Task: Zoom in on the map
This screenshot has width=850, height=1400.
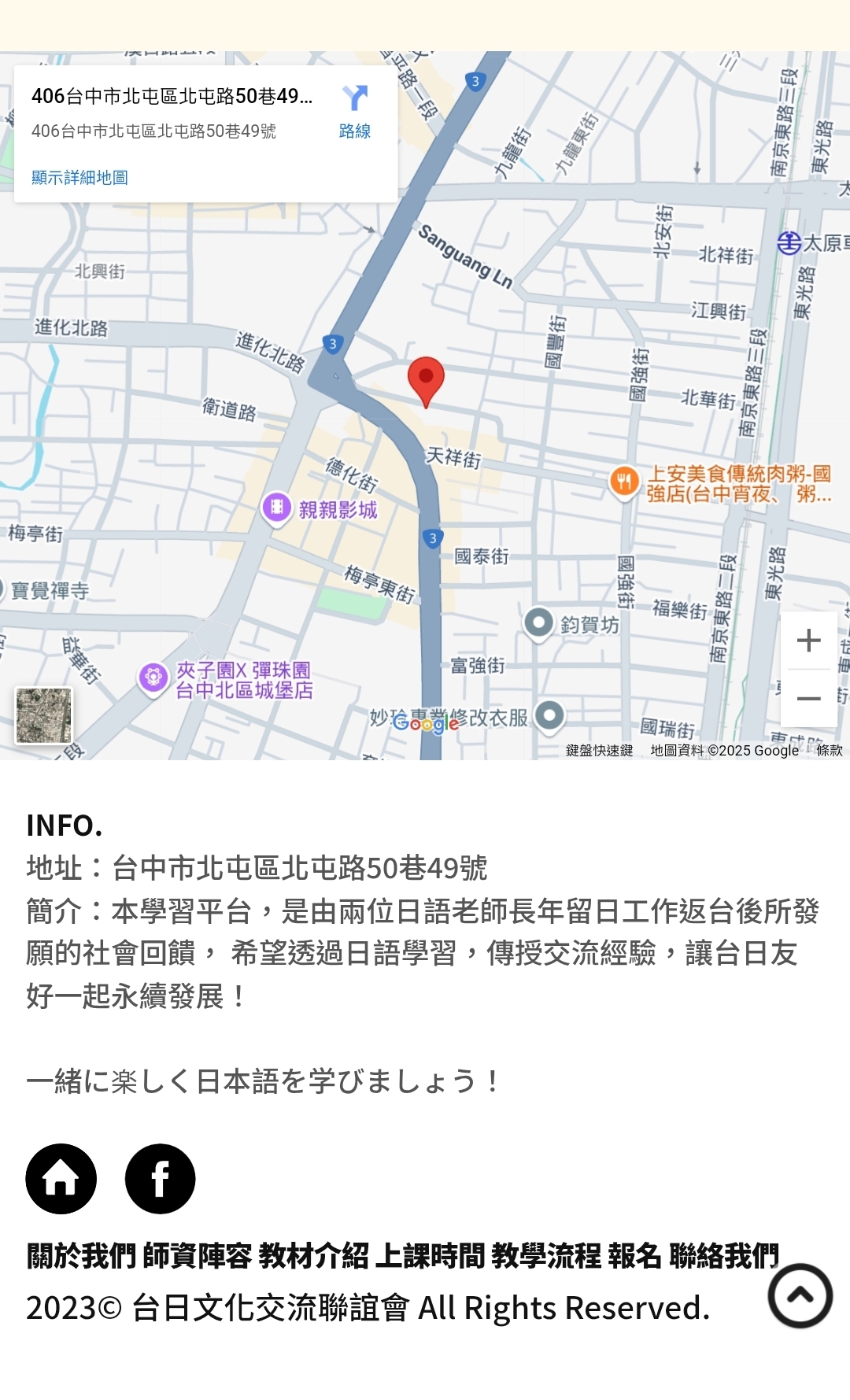Action: 808,641
